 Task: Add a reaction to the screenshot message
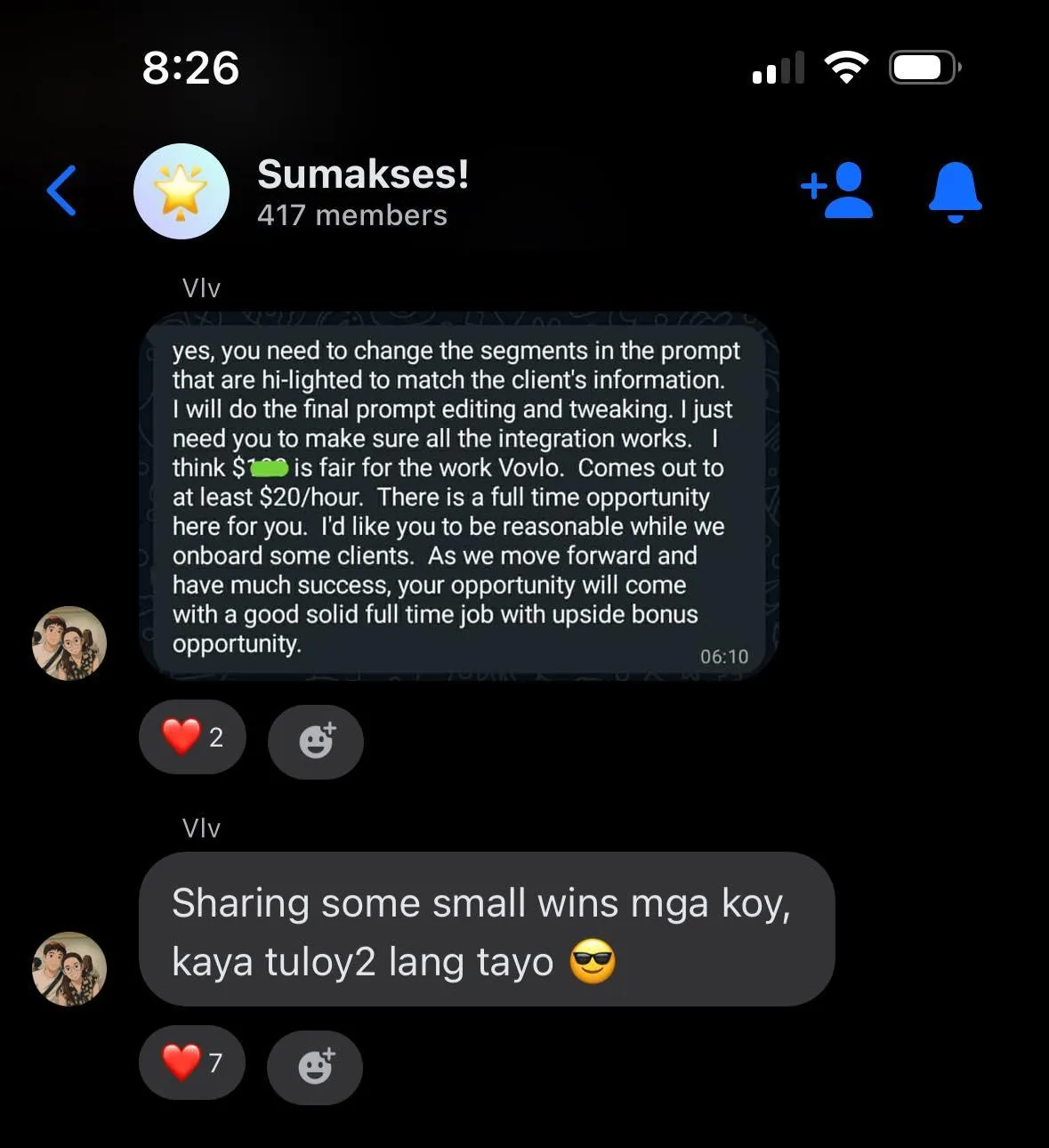[x=316, y=741]
